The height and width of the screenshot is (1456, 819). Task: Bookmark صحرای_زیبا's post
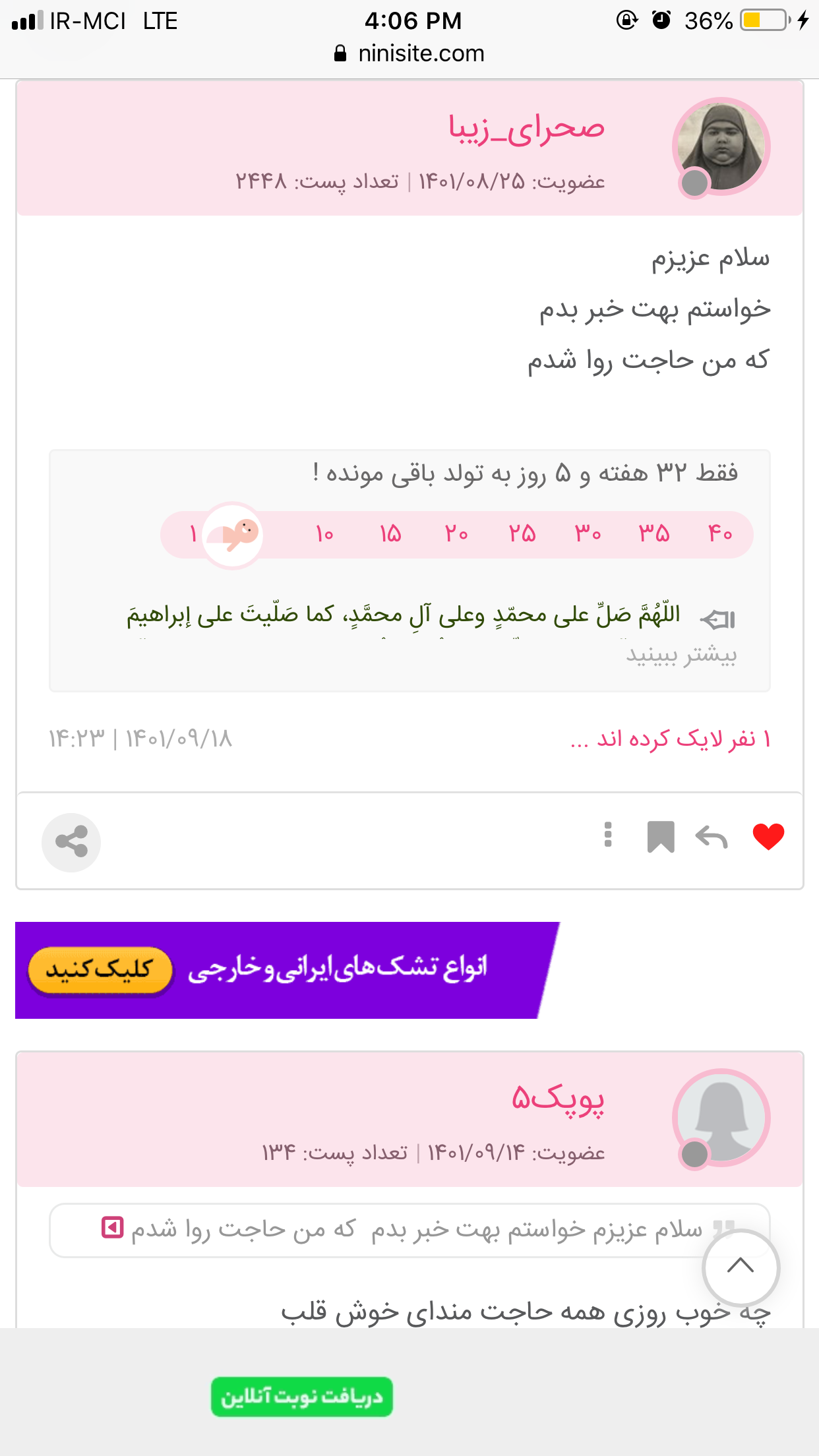tap(661, 837)
